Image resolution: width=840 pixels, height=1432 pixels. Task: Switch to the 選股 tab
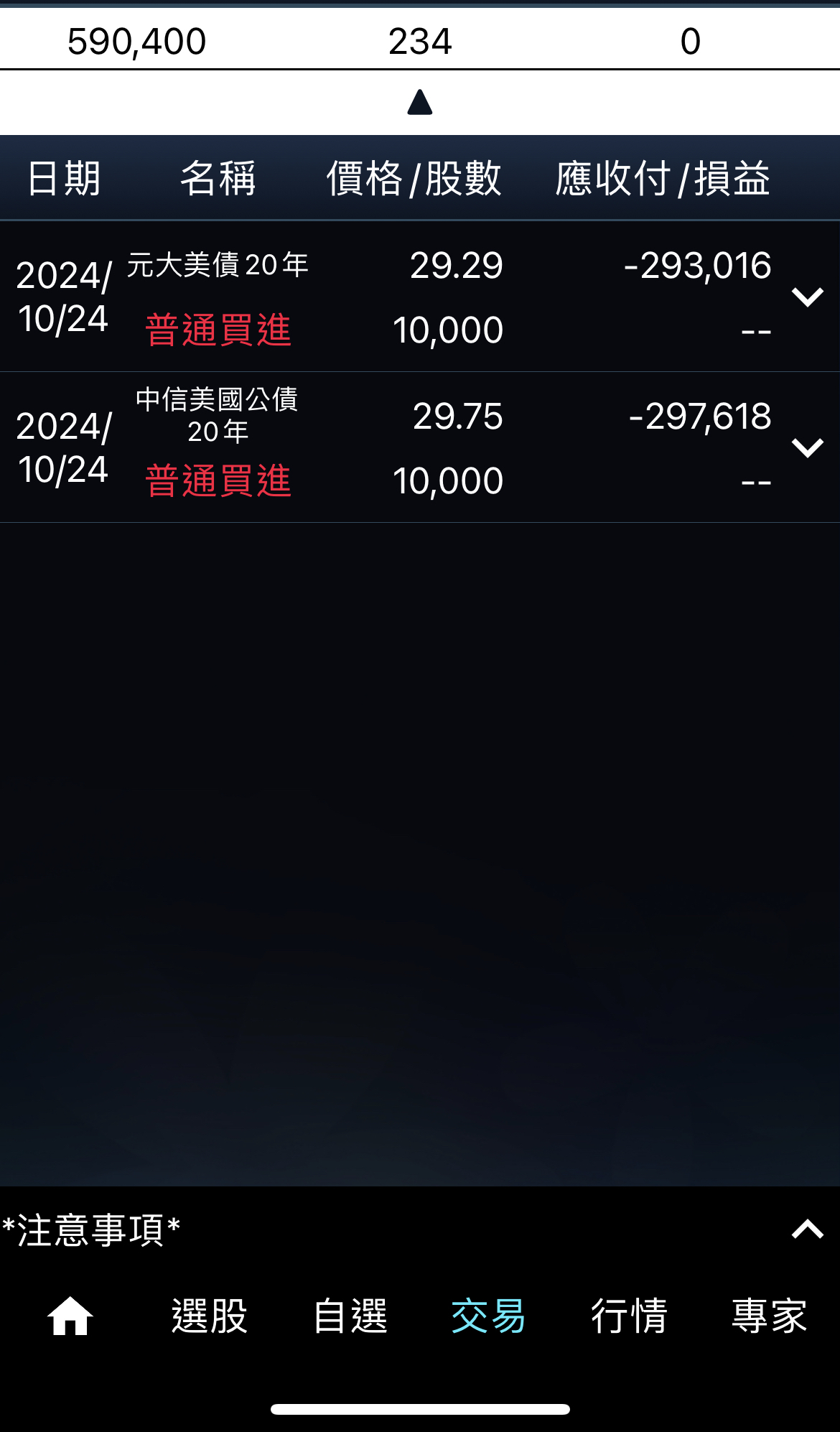(x=209, y=1316)
